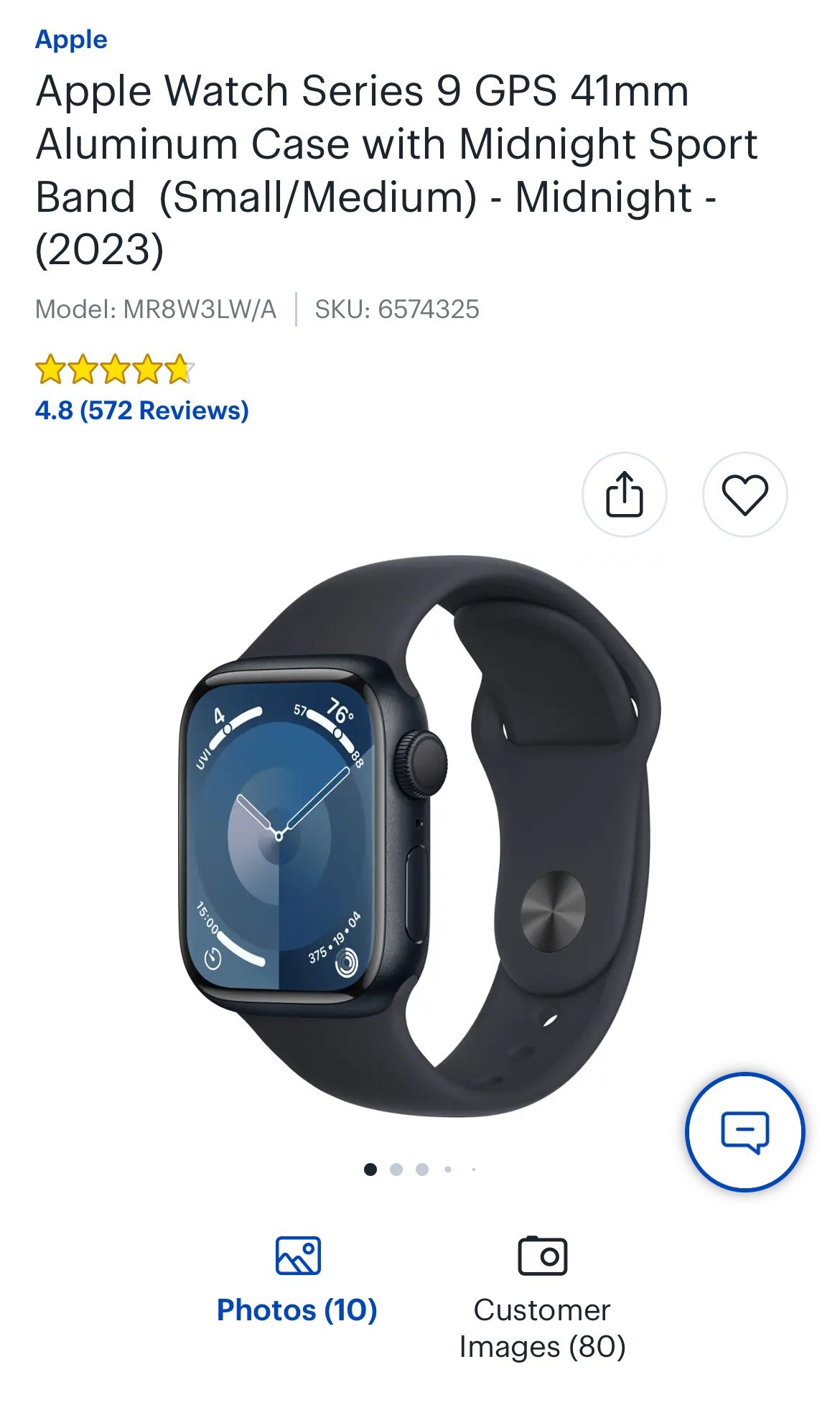Share this Apple Watch product

(624, 495)
